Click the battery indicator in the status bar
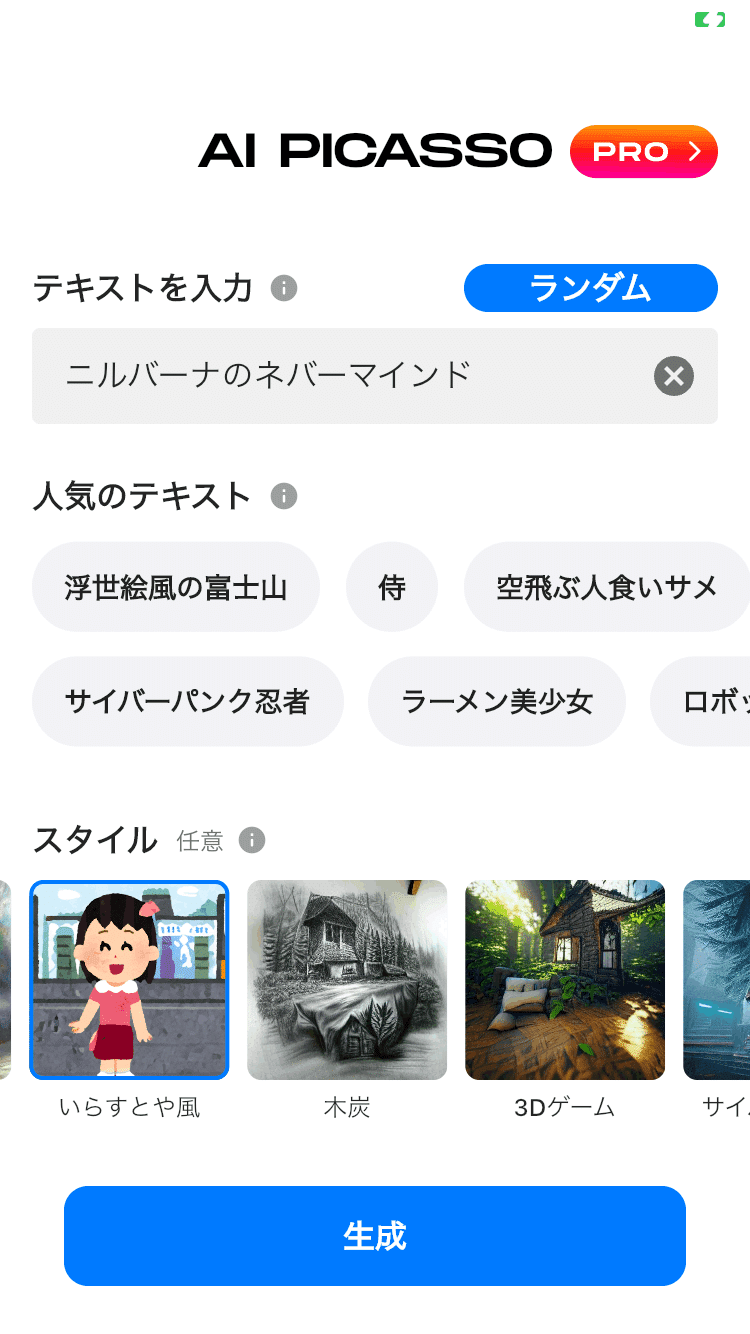750x1334 pixels. pos(710,19)
